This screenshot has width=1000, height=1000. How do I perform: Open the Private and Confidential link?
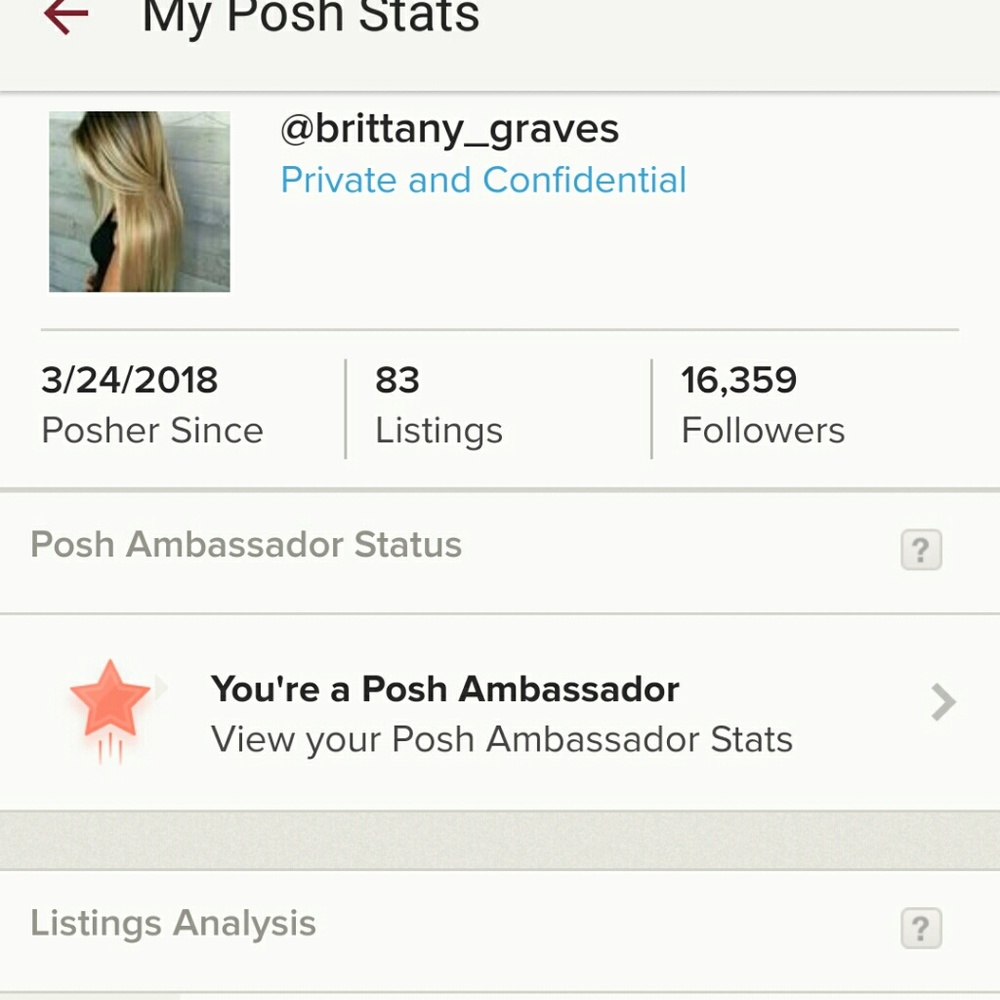483,180
